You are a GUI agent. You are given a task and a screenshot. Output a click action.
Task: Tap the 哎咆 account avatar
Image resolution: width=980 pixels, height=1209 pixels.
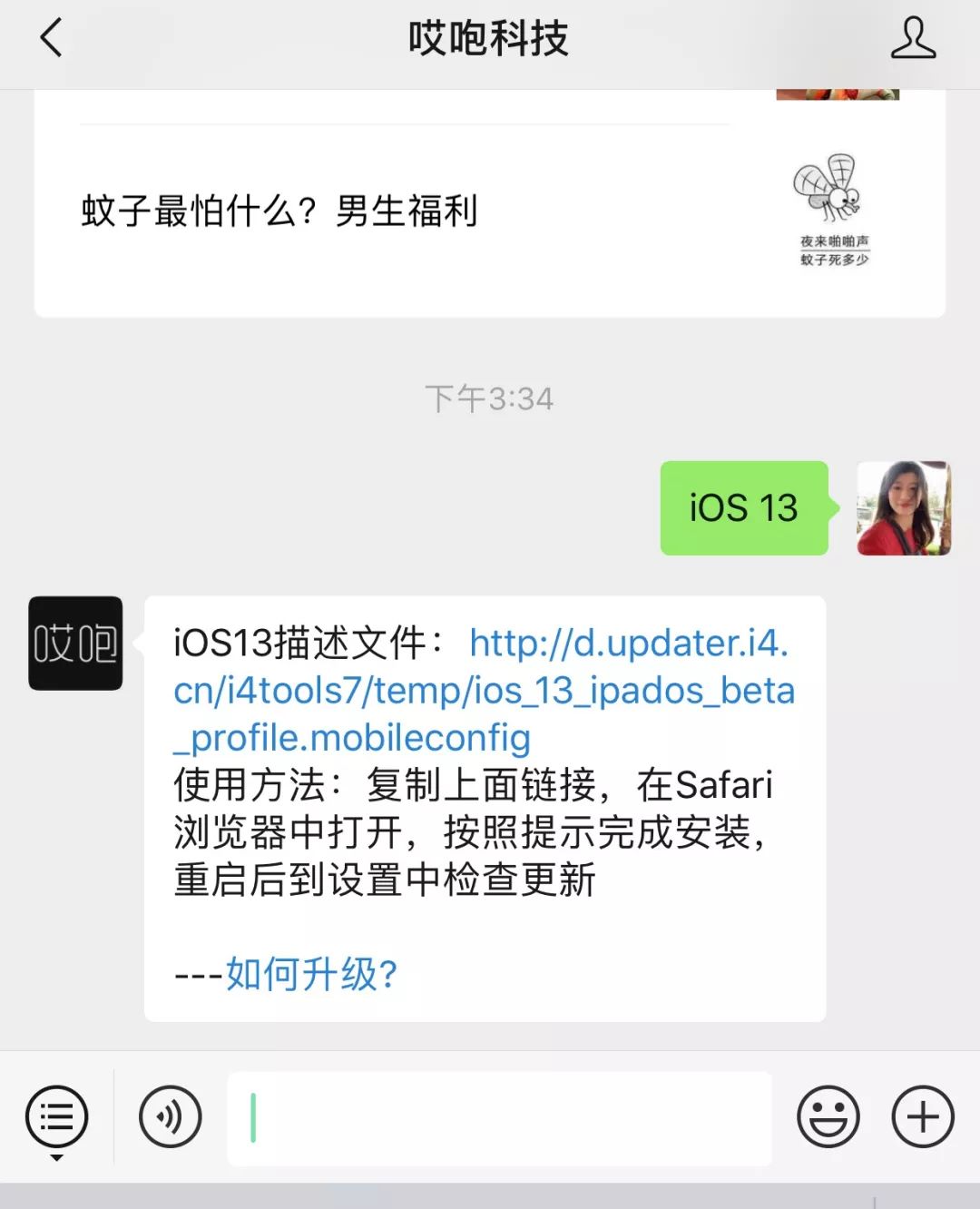tap(75, 643)
